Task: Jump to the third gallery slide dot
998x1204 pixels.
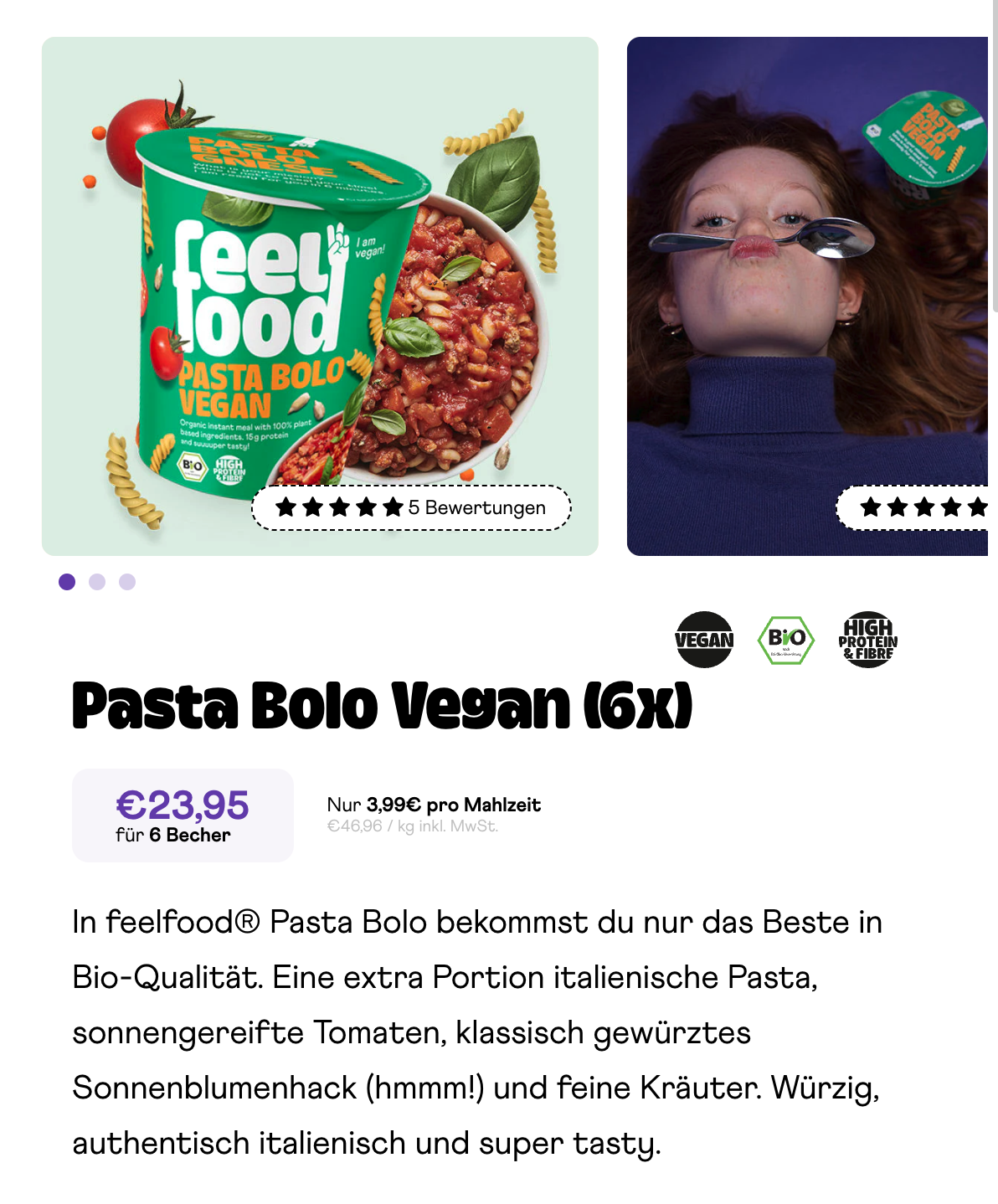Action: click(x=127, y=582)
